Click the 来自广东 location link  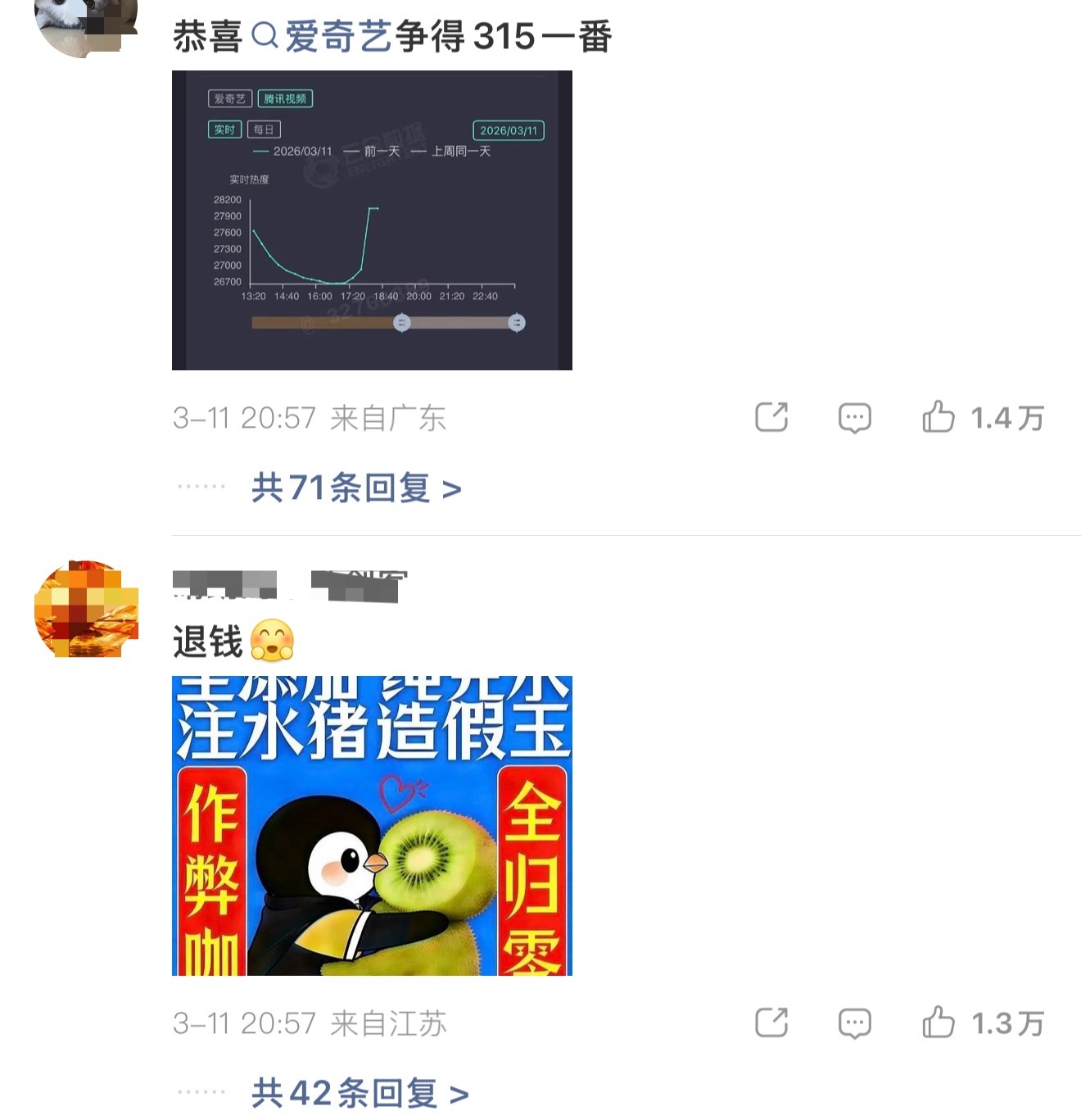click(387, 418)
